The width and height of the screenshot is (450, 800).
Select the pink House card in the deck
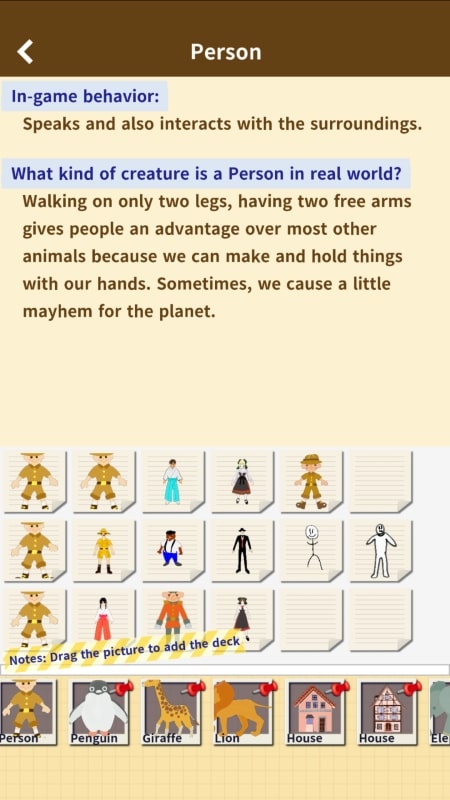314,712
